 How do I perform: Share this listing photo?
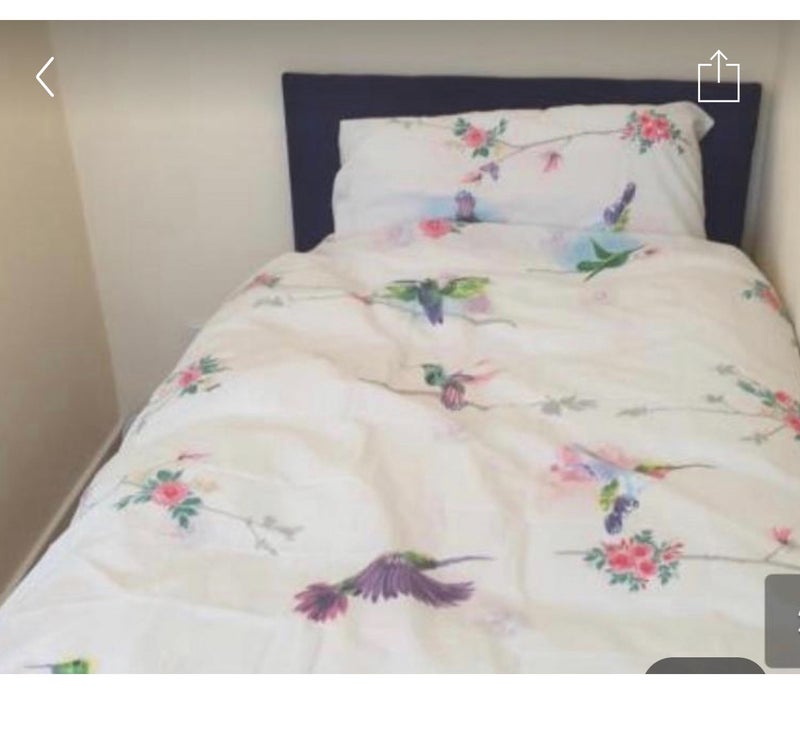718,77
